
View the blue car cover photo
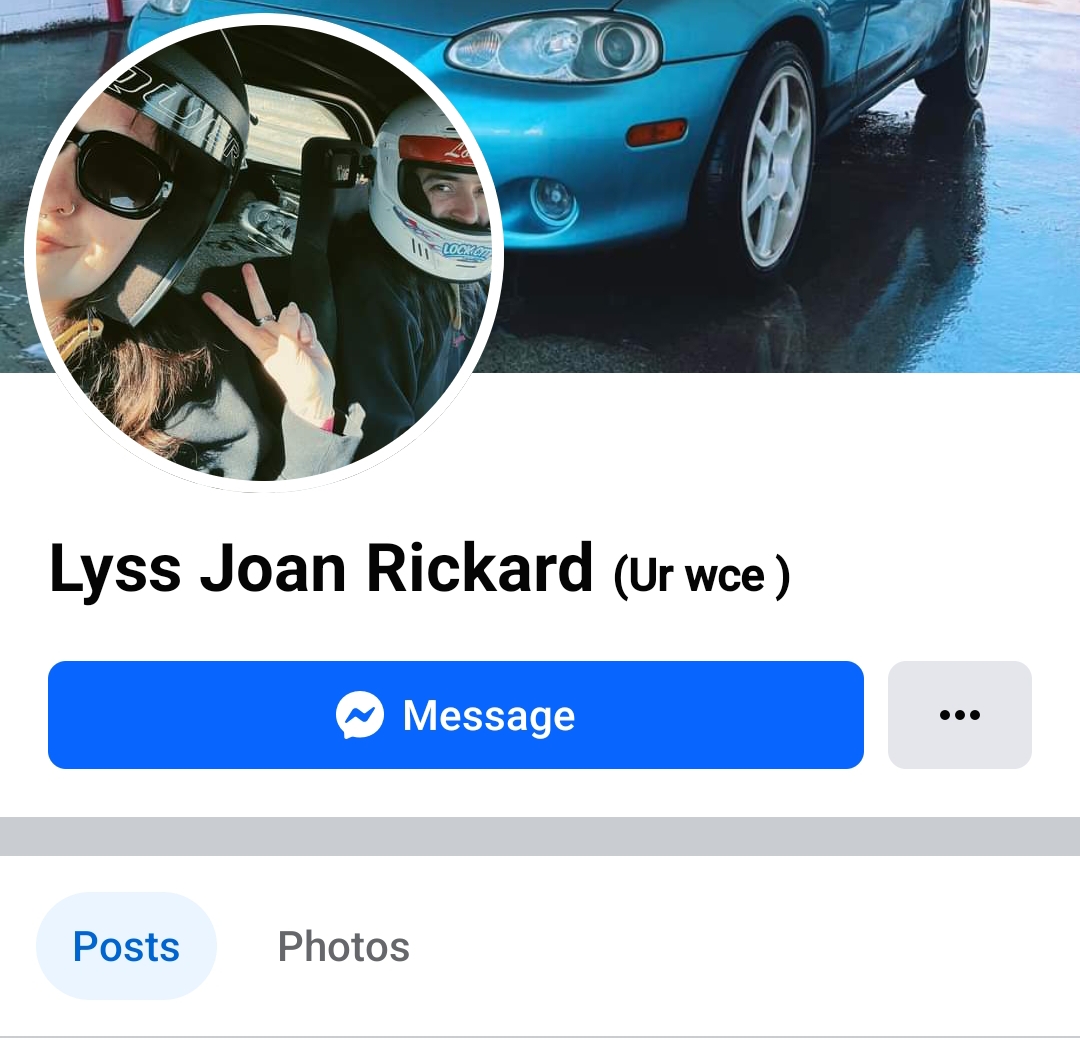point(780,180)
